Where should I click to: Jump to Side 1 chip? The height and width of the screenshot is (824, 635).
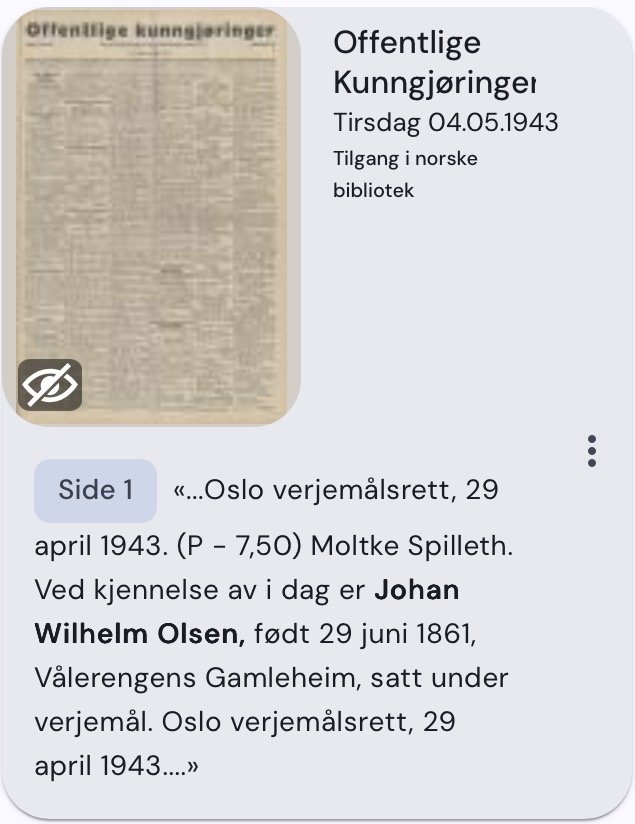(x=95, y=490)
